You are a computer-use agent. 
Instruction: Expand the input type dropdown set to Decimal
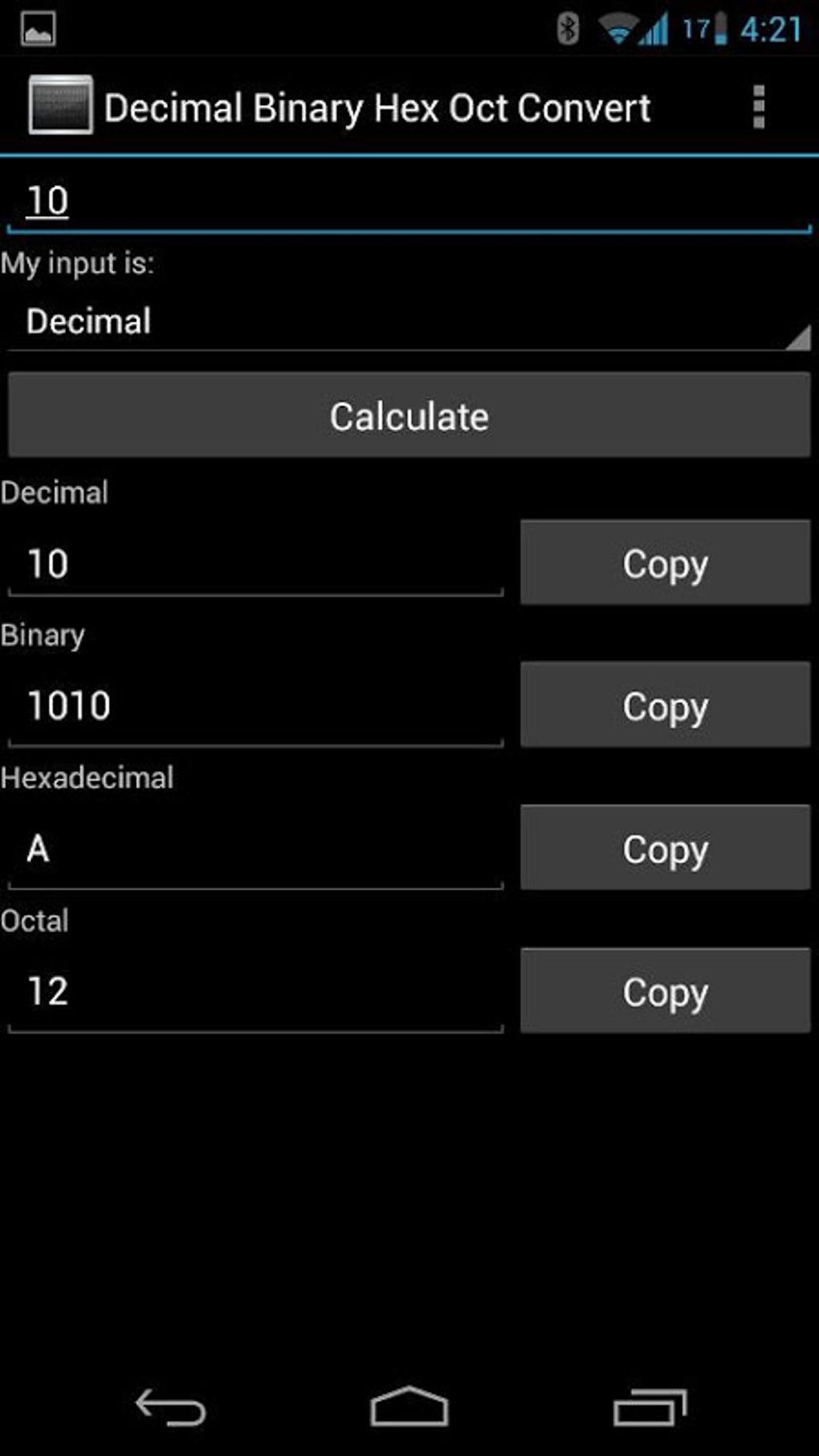408,322
